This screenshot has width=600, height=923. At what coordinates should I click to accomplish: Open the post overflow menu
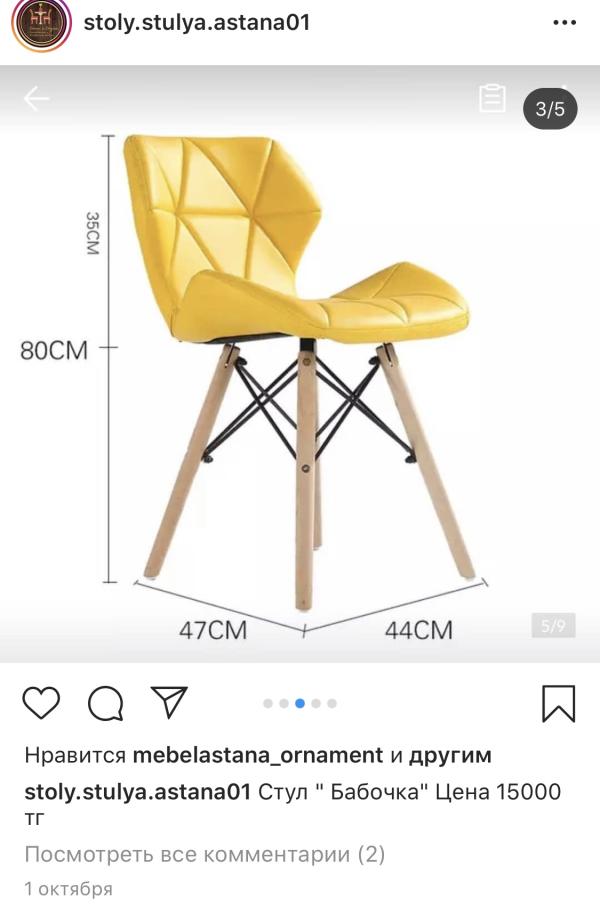click(x=564, y=23)
